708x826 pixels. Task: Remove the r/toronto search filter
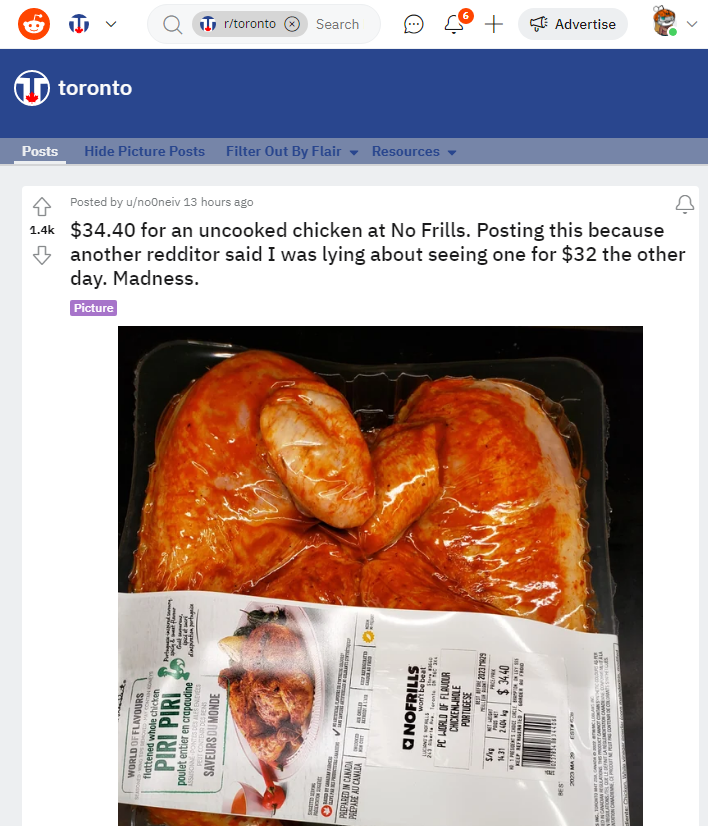[292, 24]
